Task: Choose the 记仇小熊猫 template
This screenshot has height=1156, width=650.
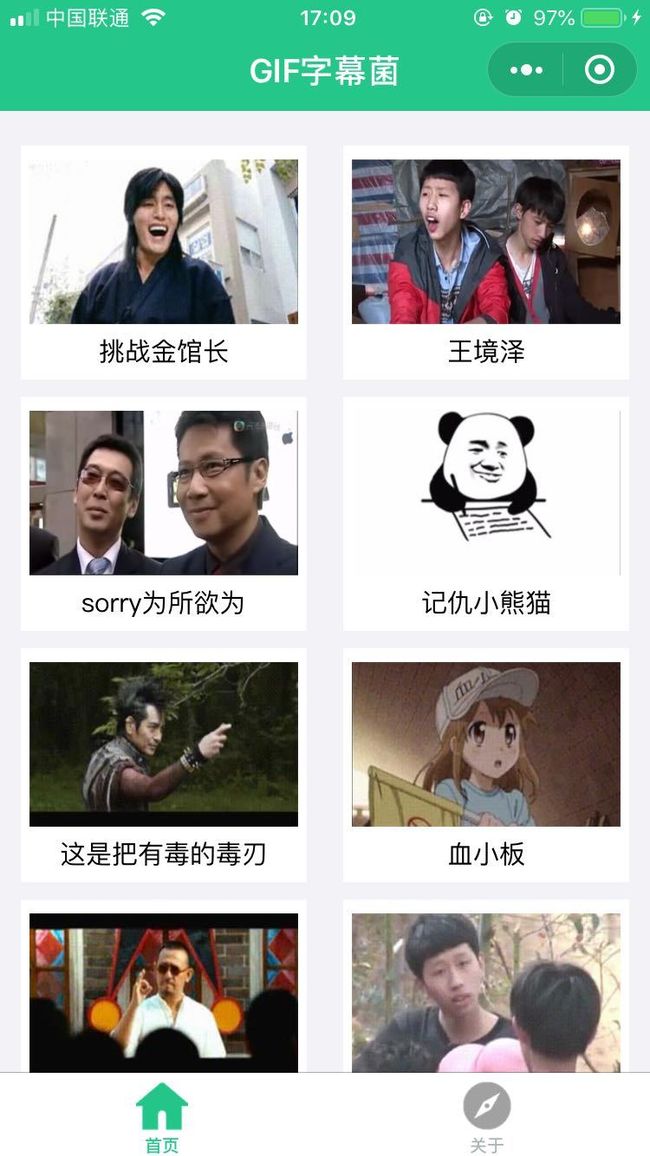Action: (x=486, y=514)
